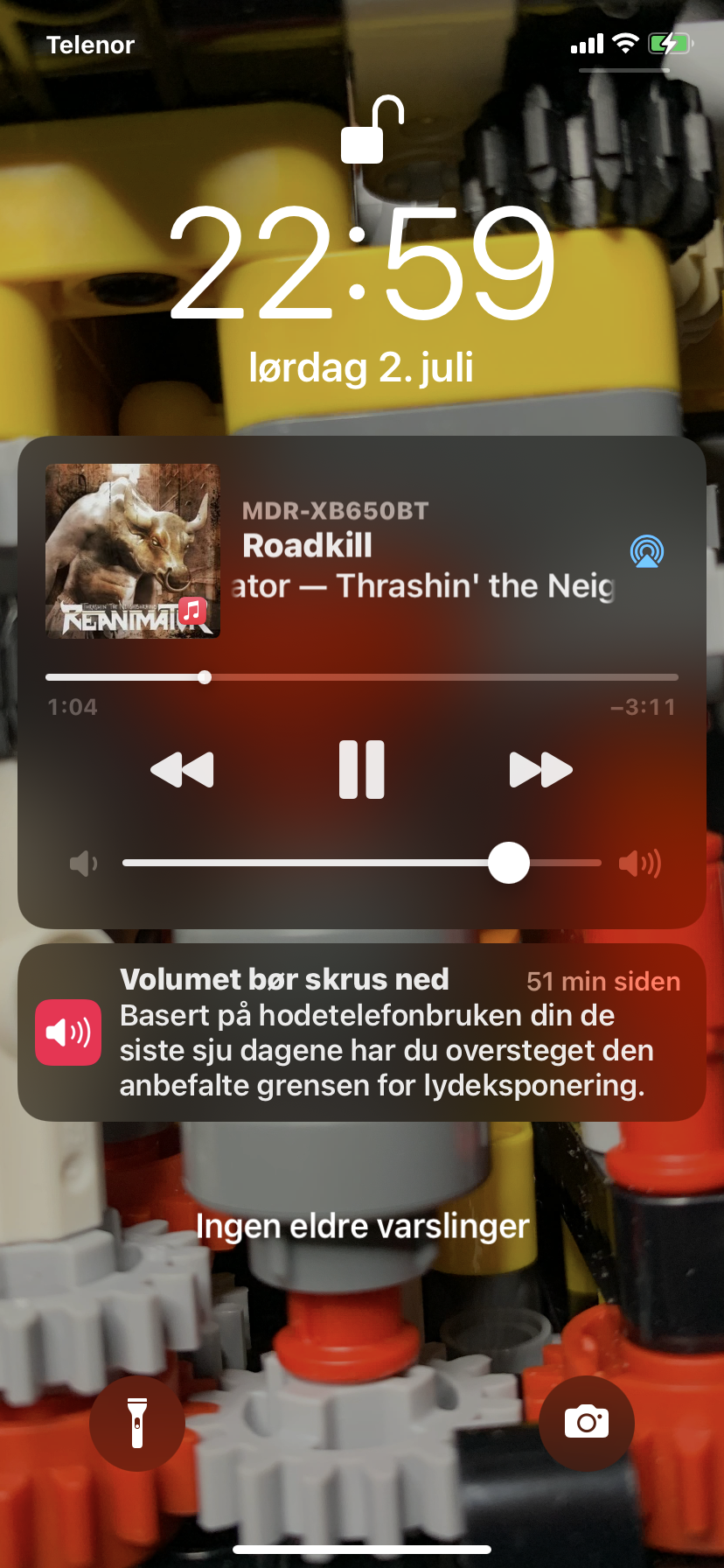The width and height of the screenshot is (724, 1568).
Task: Turn on the flashlight
Action: coord(137,1424)
